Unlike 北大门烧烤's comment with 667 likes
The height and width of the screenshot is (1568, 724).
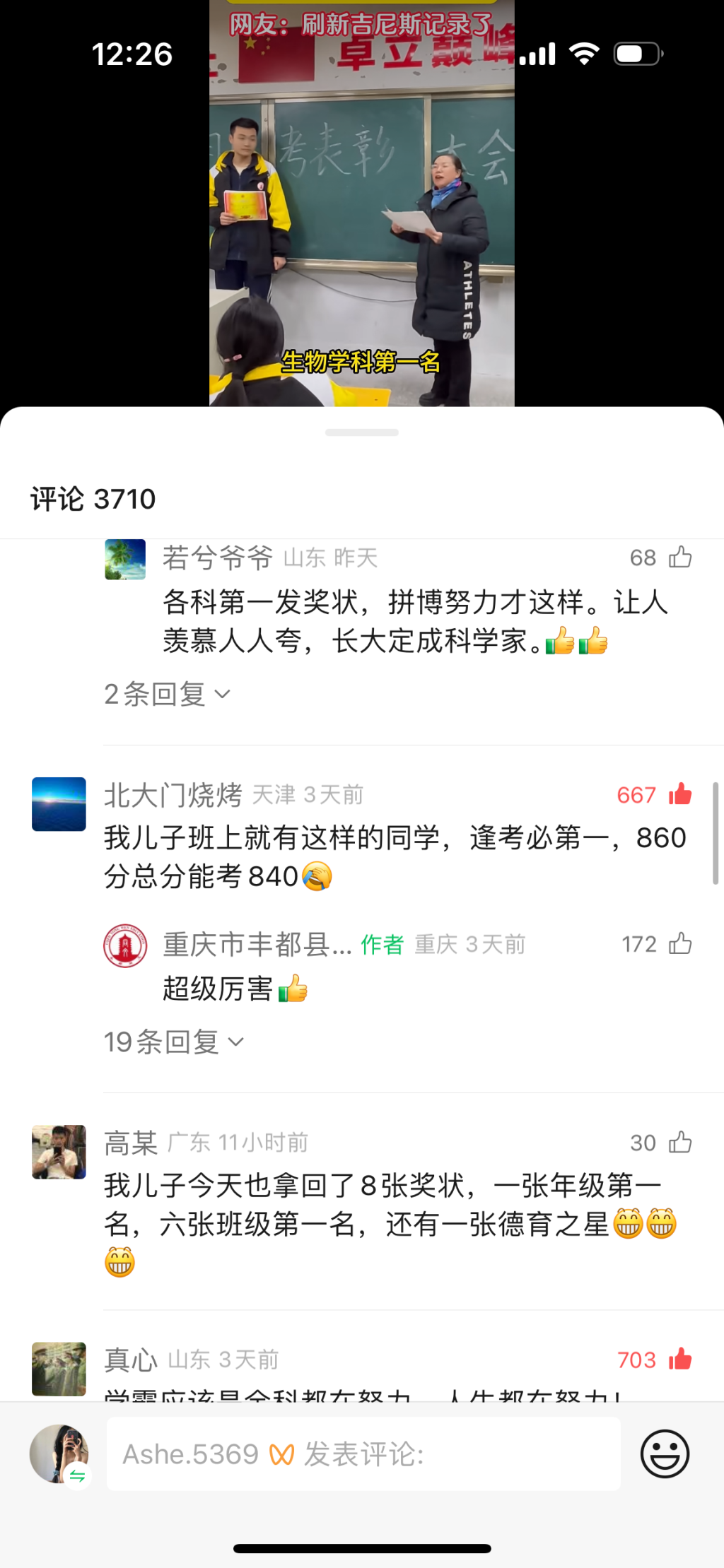680,794
